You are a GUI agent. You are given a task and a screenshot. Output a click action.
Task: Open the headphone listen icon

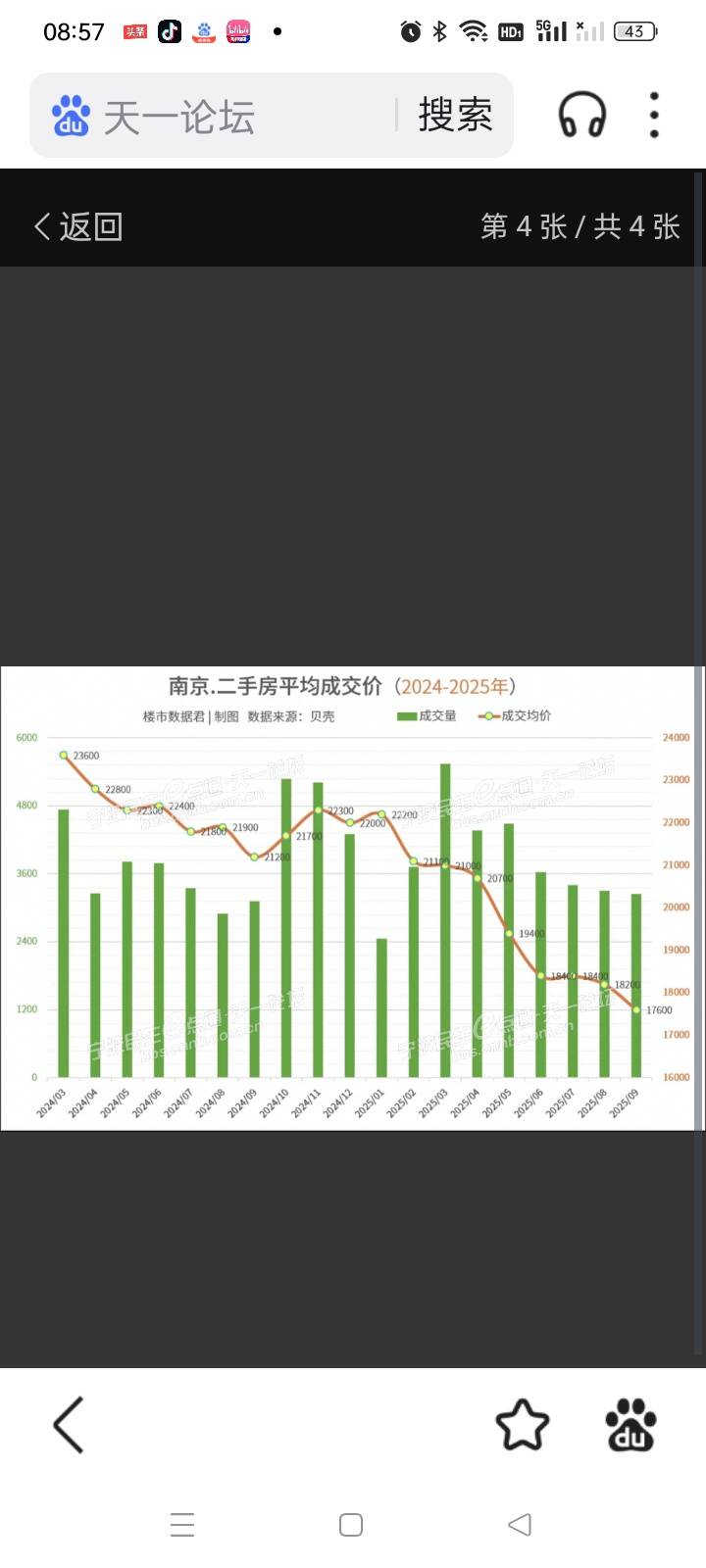581,115
